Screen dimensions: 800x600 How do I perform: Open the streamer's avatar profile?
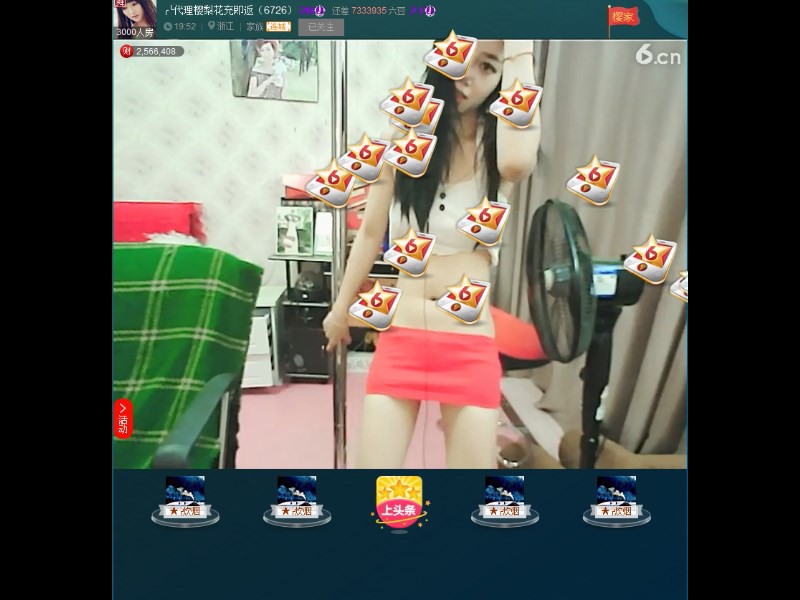tap(134, 15)
